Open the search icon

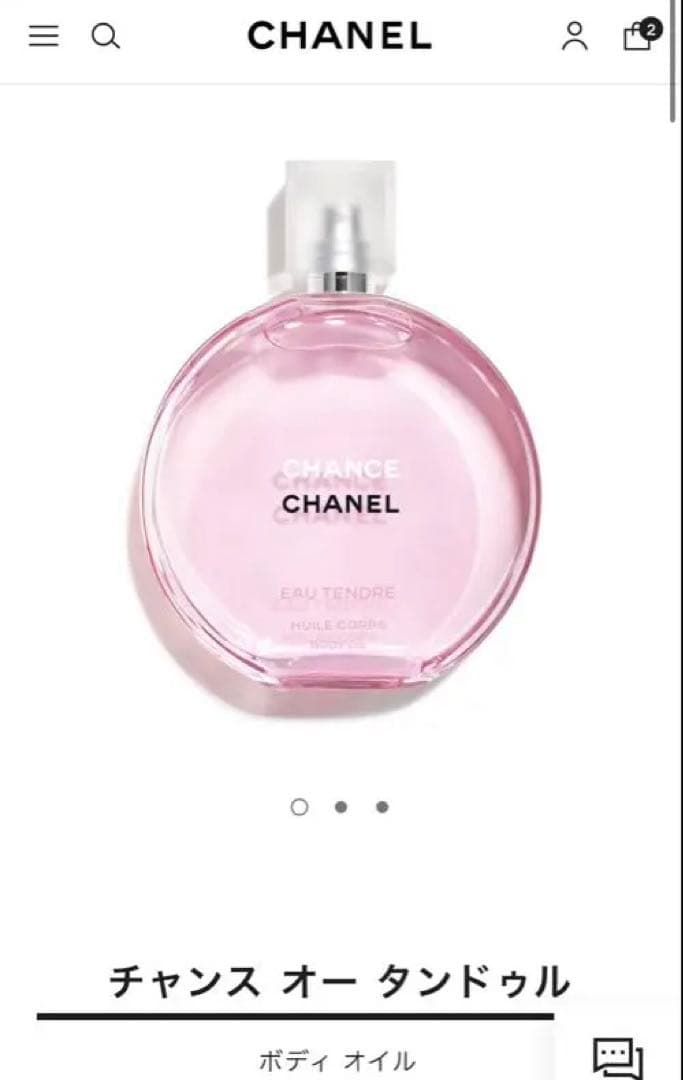[105, 37]
